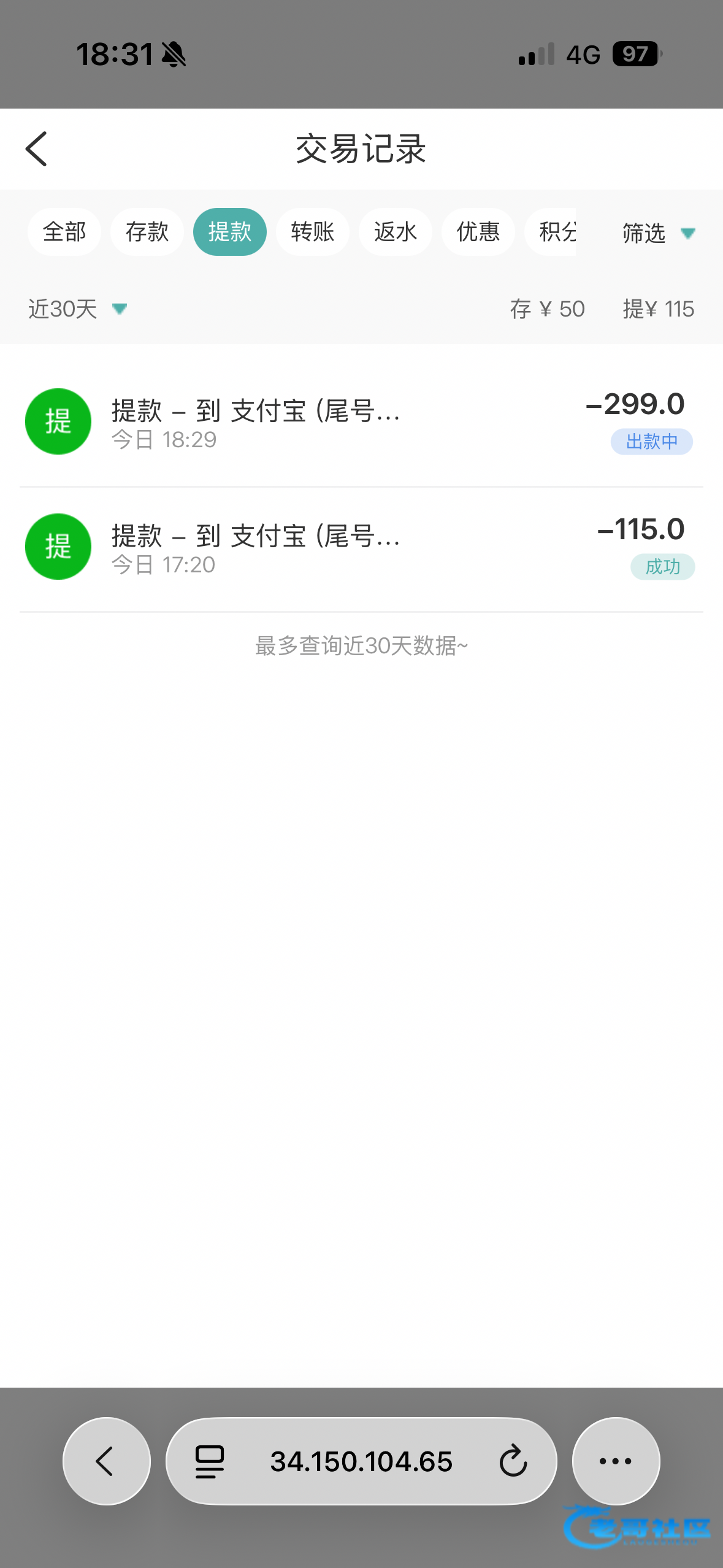
Task: Go back from 交易记录 page
Action: coord(36,149)
